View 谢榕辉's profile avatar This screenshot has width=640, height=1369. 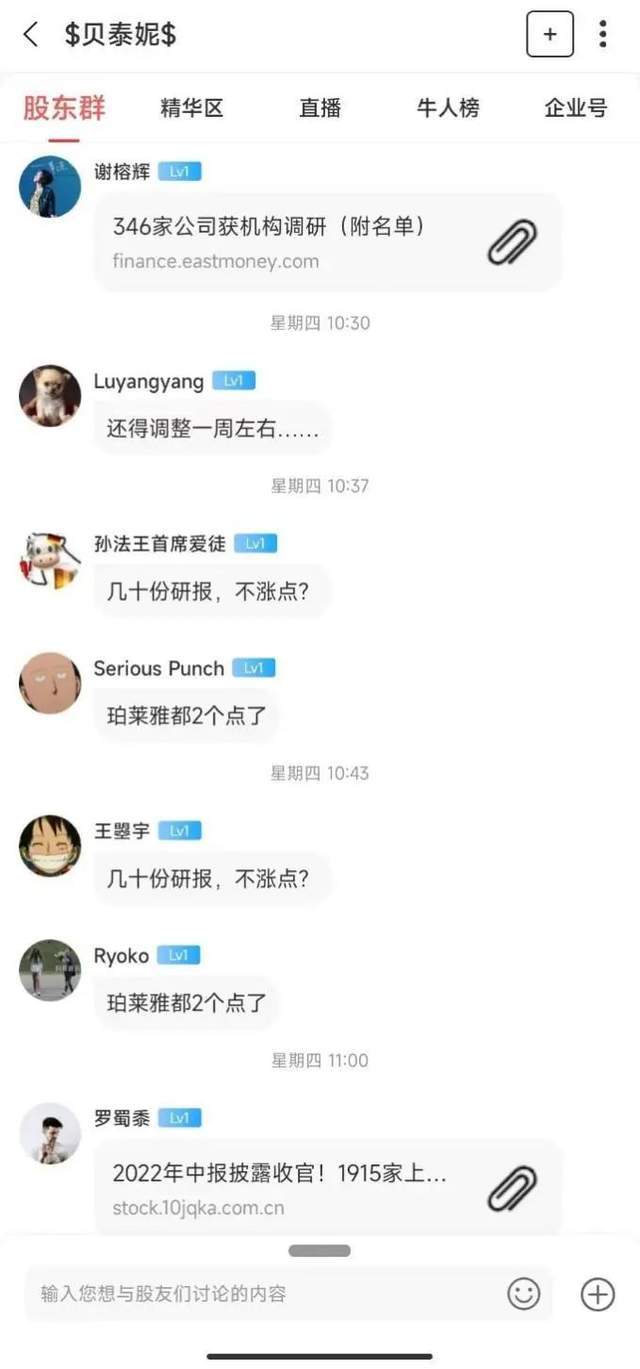[50, 186]
